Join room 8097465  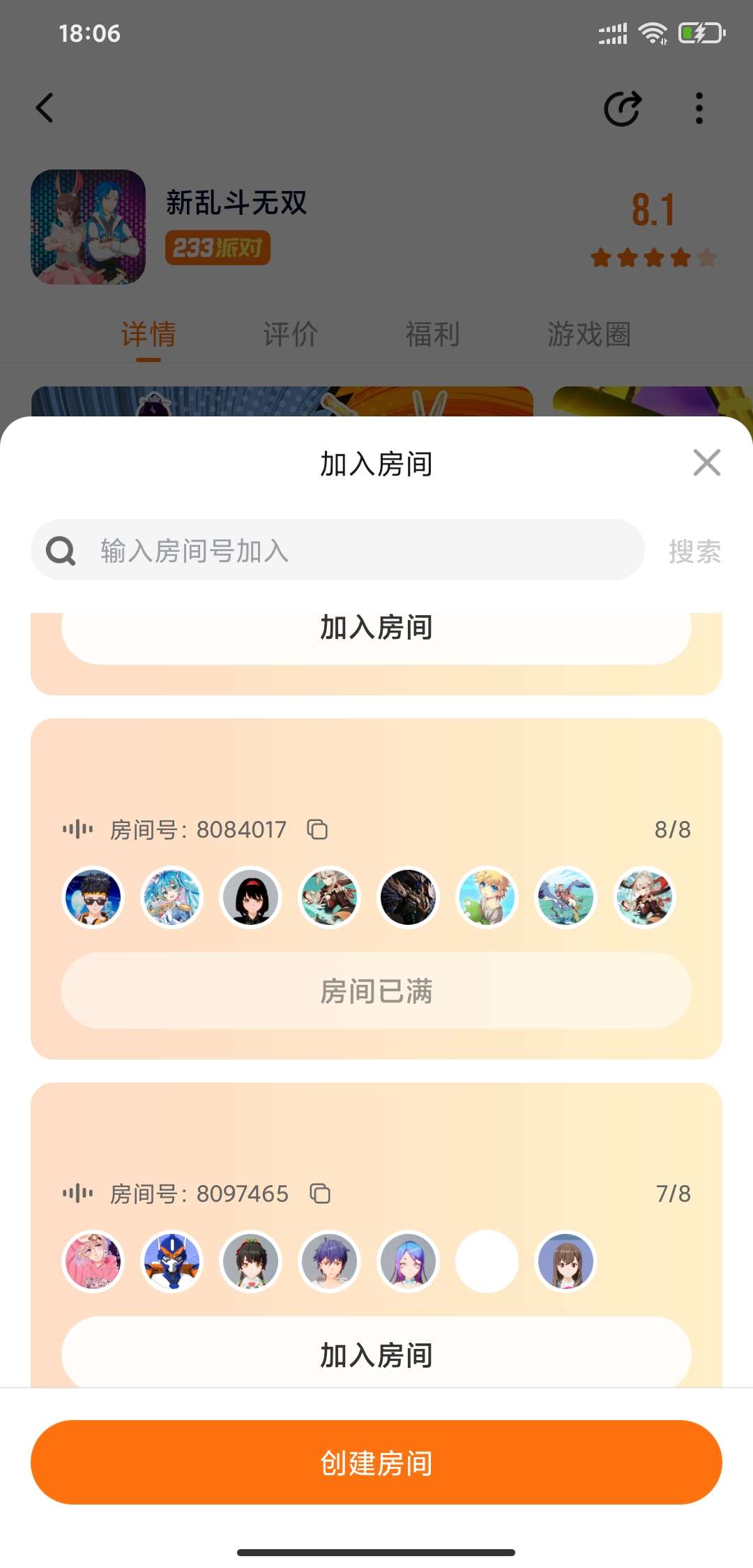(376, 1354)
